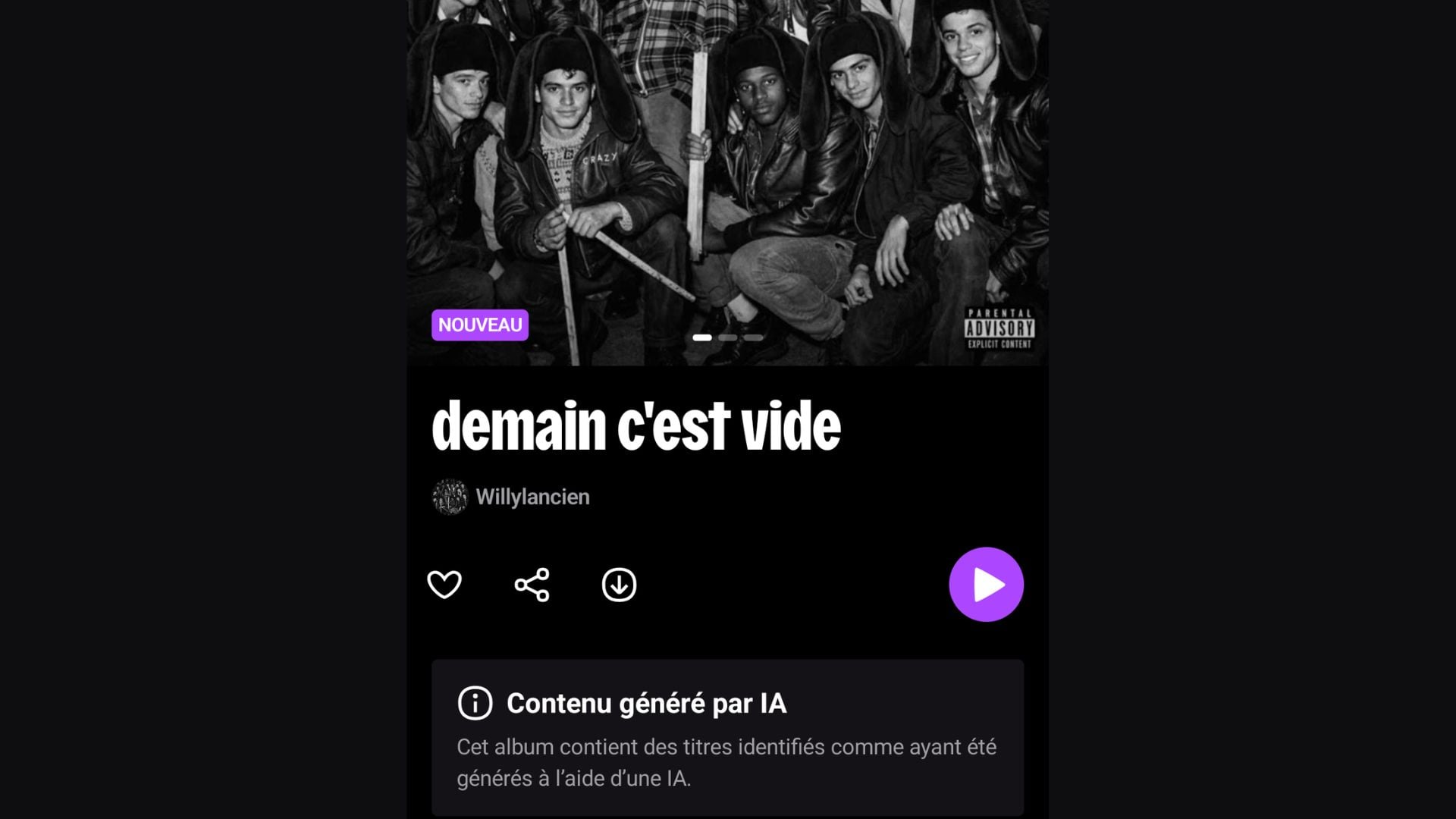Download the album for offline listening
This screenshot has width=1456, height=819.
[619, 585]
